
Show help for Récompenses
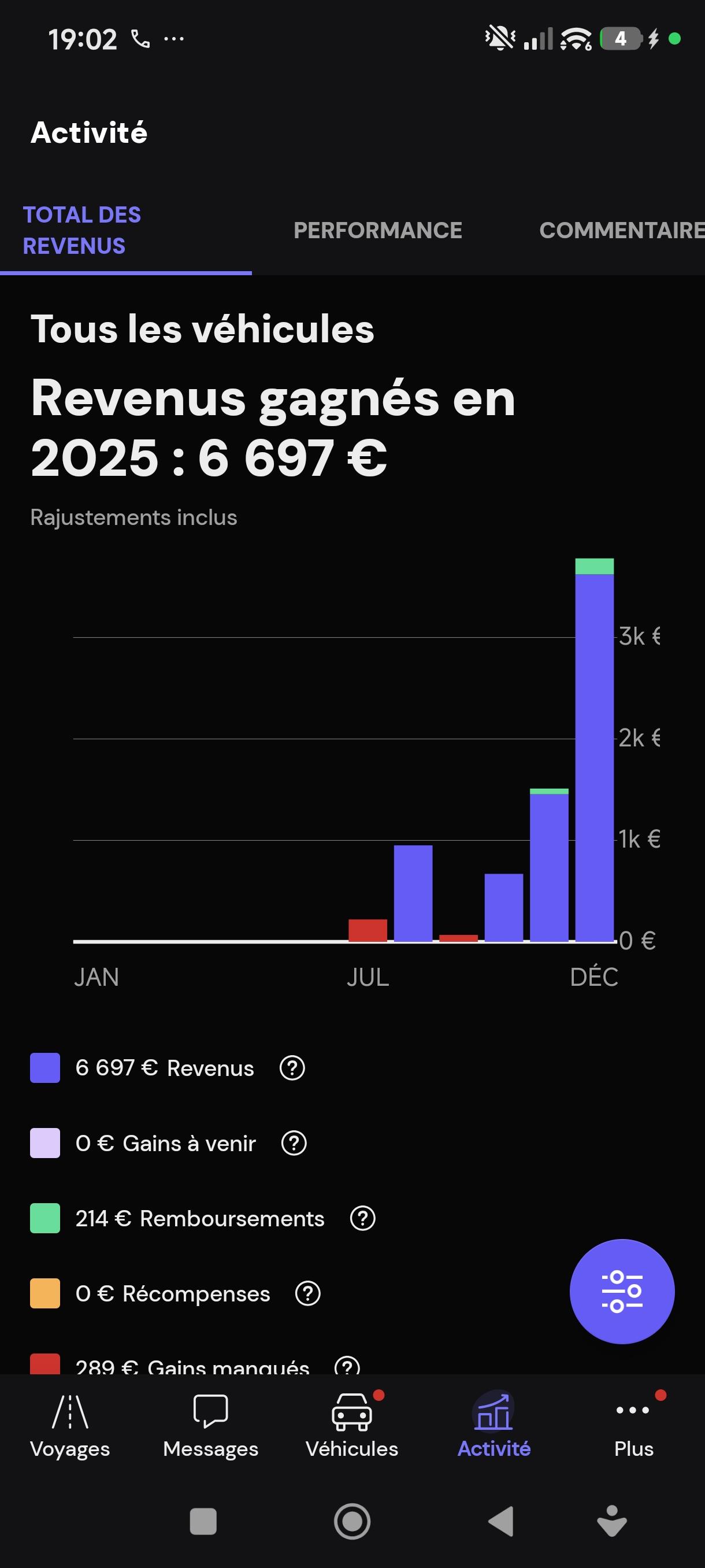[308, 1293]
